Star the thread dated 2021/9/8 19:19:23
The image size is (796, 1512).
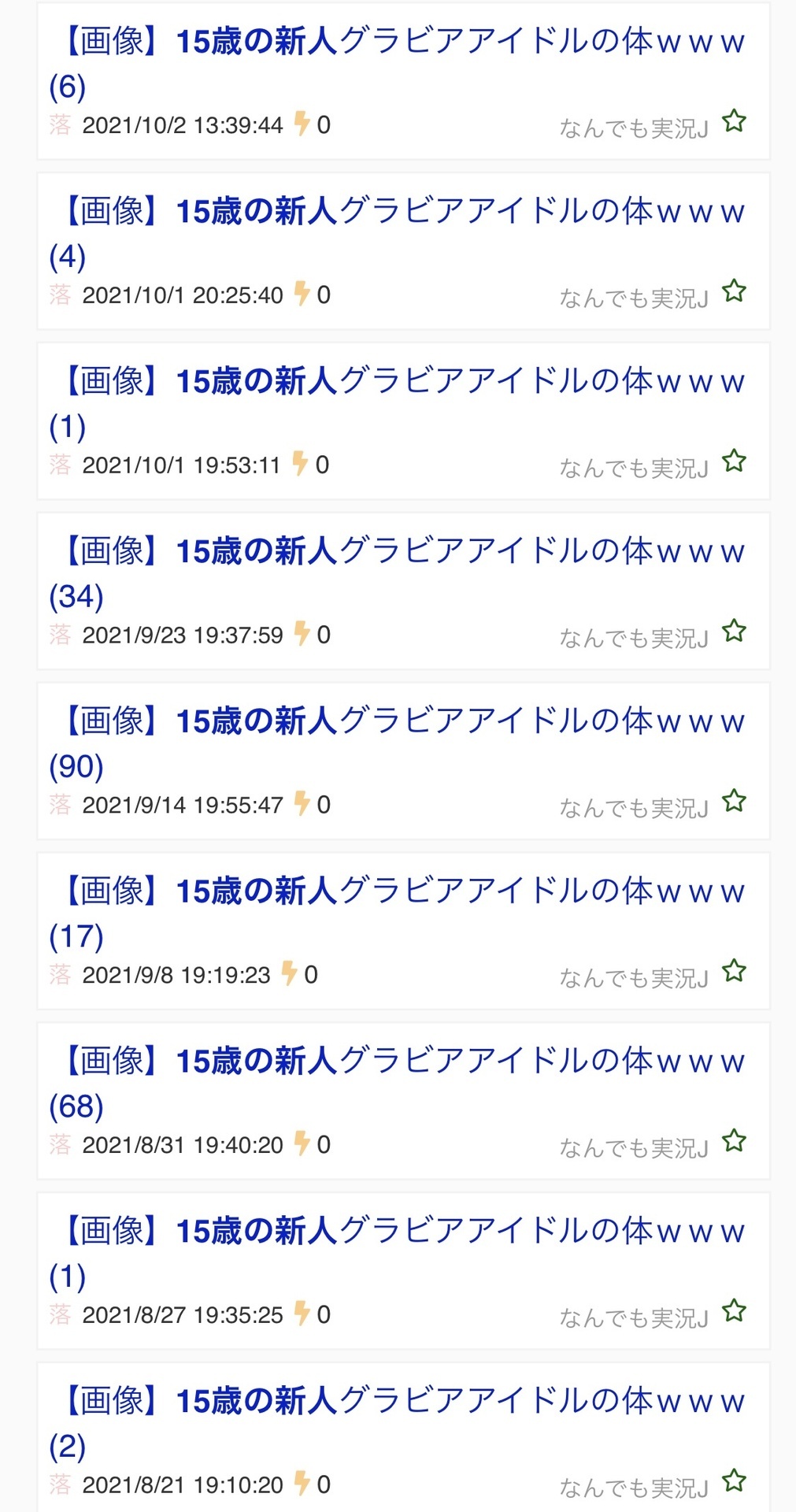tap(734, 972)
